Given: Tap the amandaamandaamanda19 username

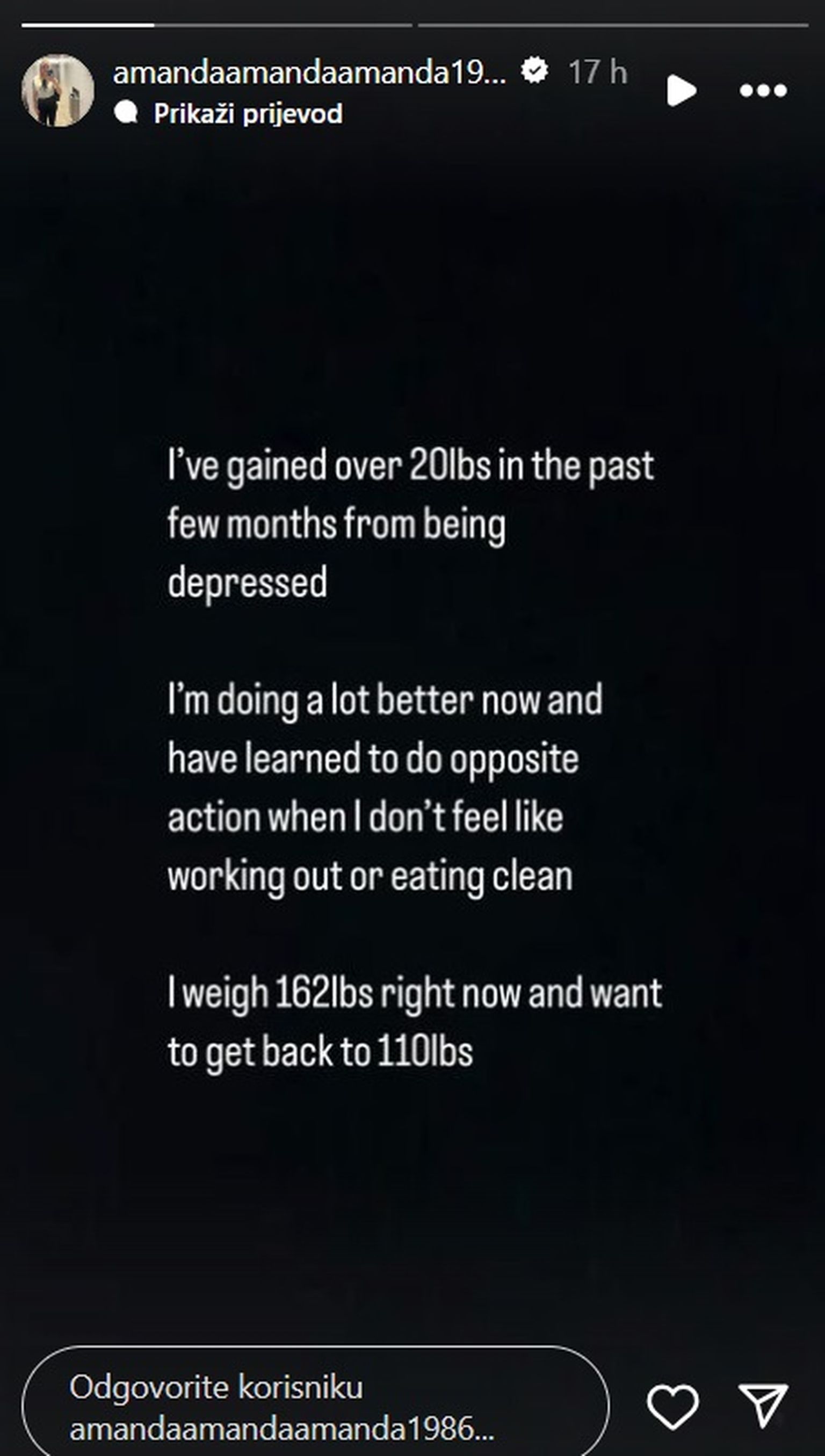Looking at the screenshot, I should [309, 72].
